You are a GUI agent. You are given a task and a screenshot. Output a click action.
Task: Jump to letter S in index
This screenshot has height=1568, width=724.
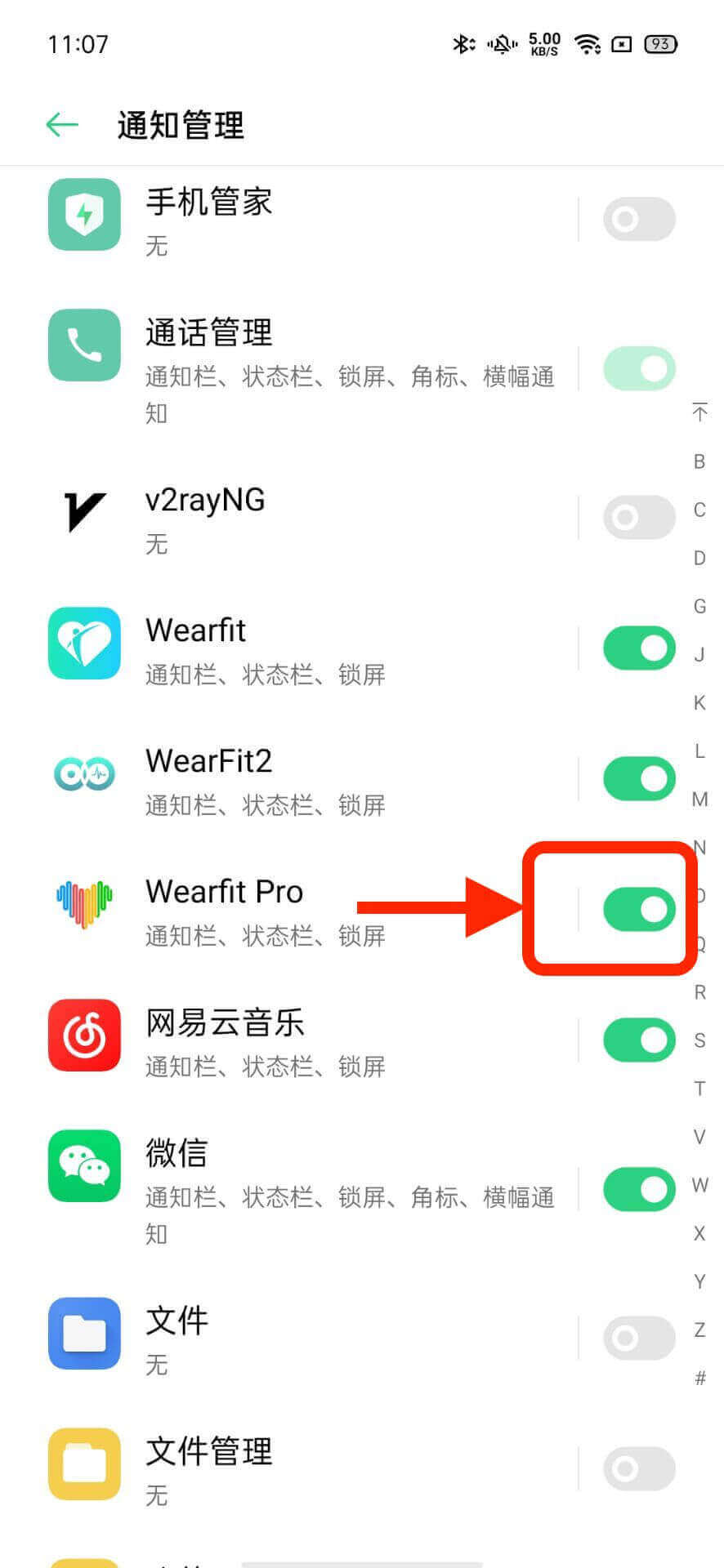point(699,1040)
